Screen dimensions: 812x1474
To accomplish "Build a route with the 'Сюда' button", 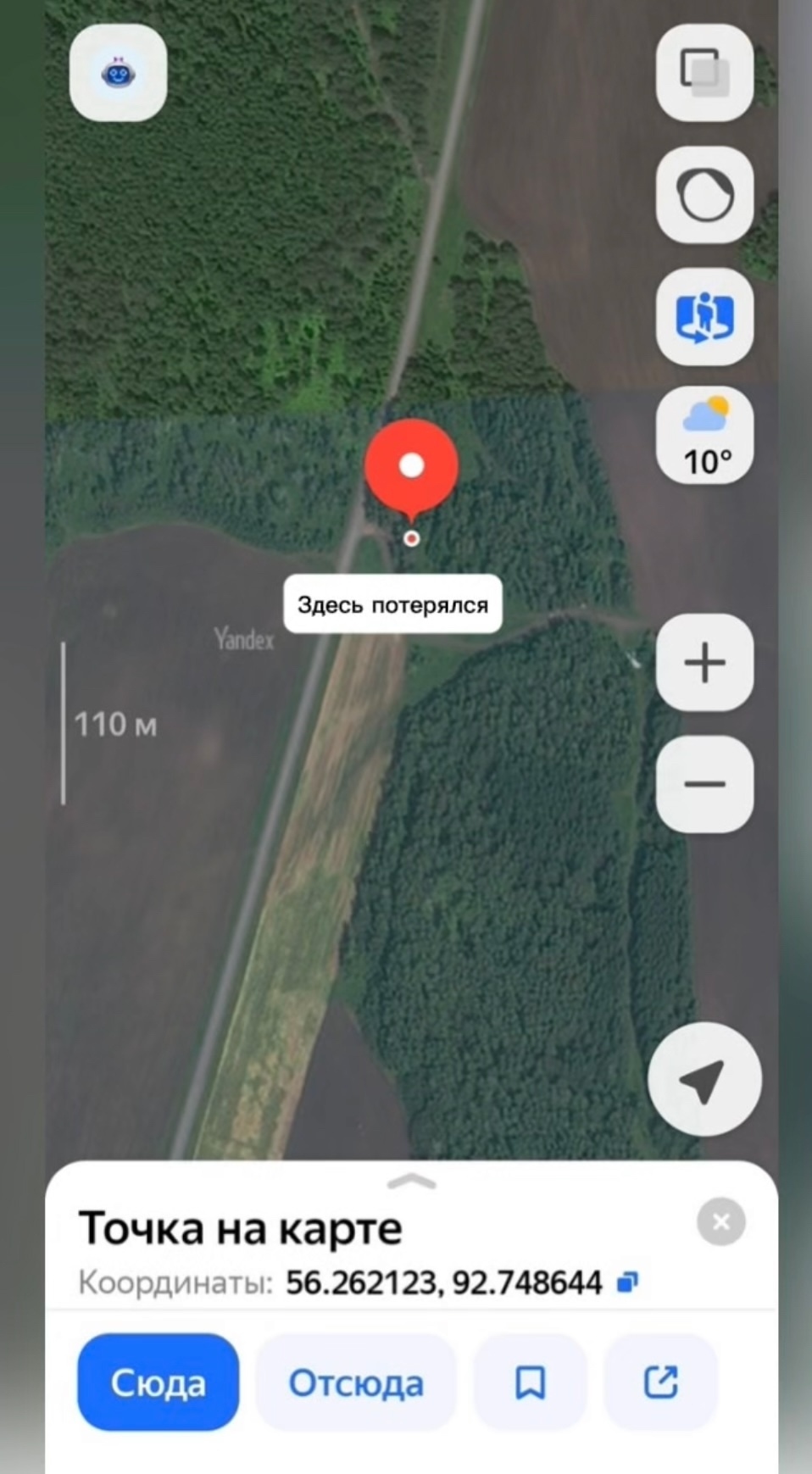I will click(159, 1382).
